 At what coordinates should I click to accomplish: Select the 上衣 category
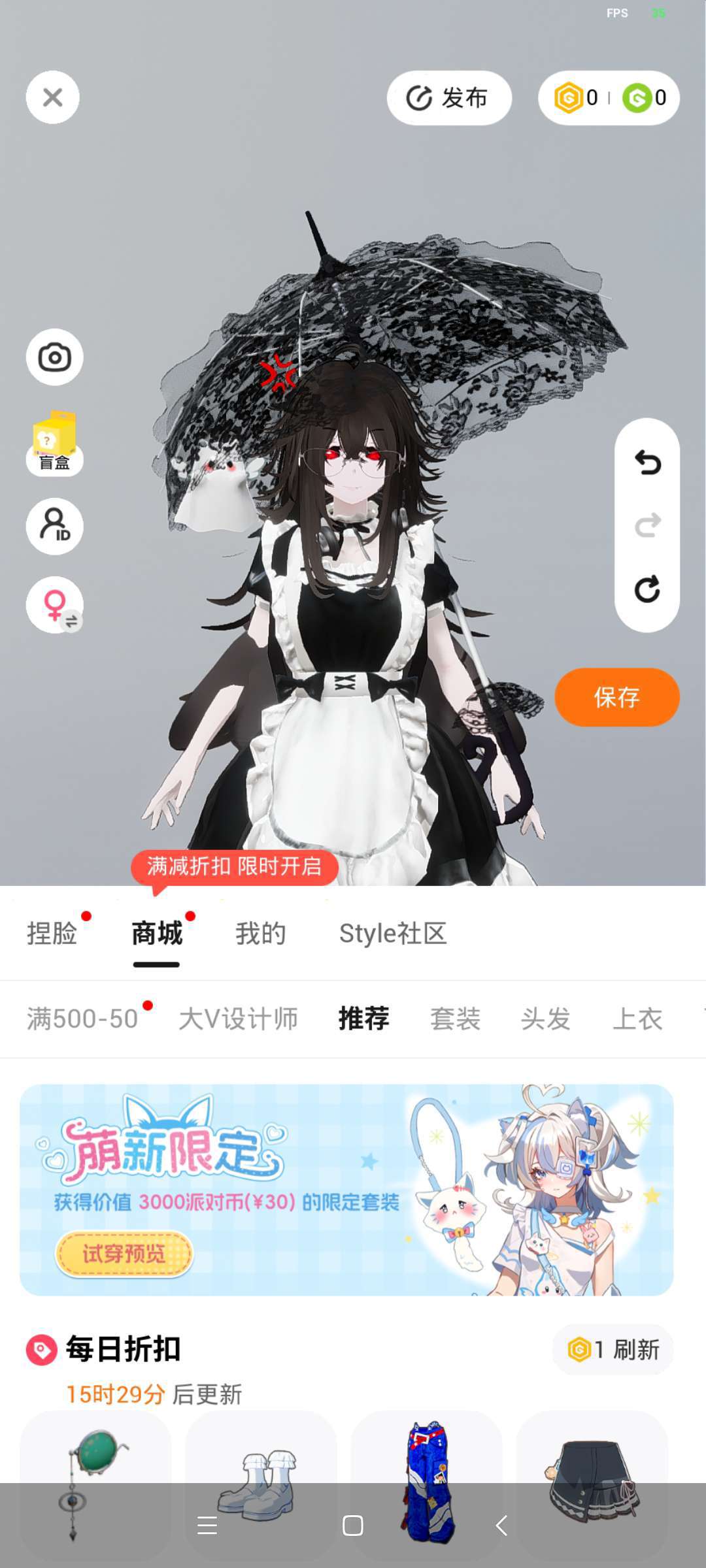[637, 1018]
